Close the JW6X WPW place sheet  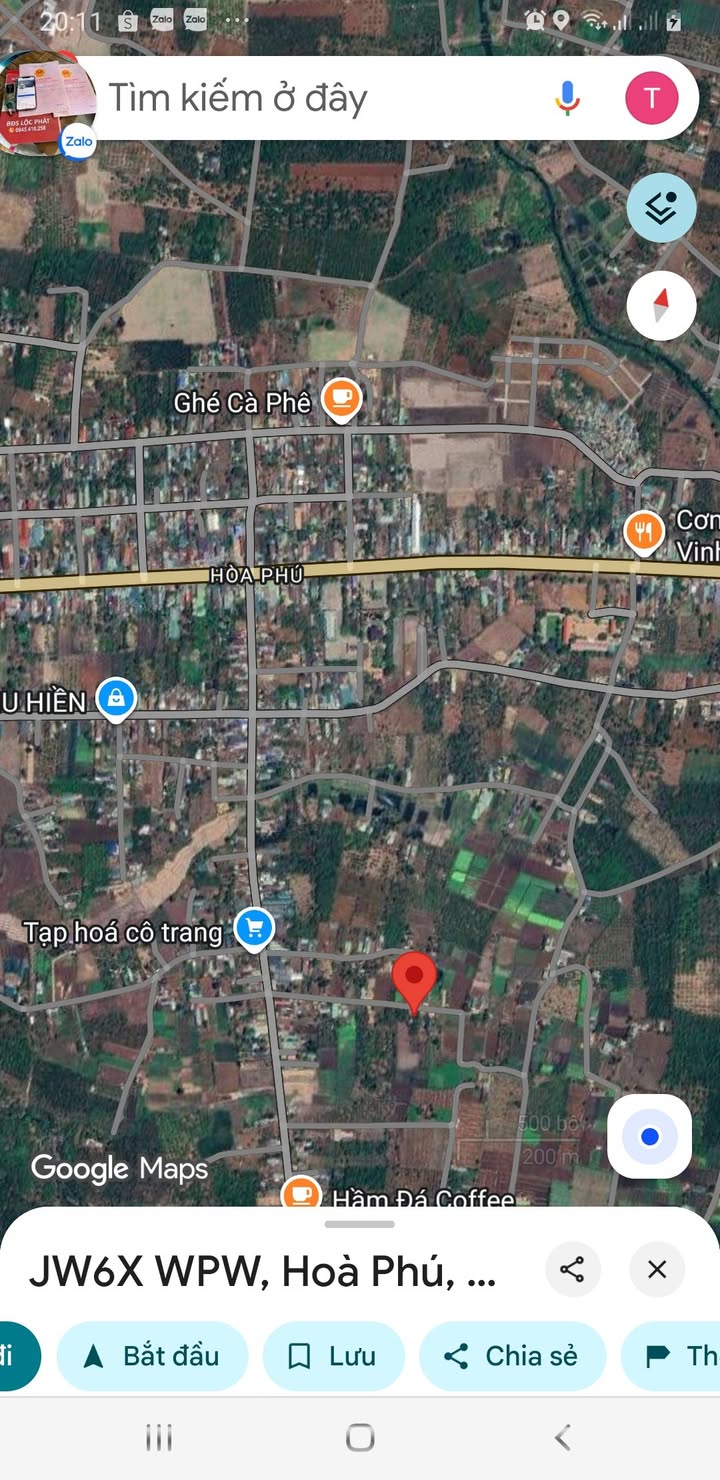[x=656, y=1270]
